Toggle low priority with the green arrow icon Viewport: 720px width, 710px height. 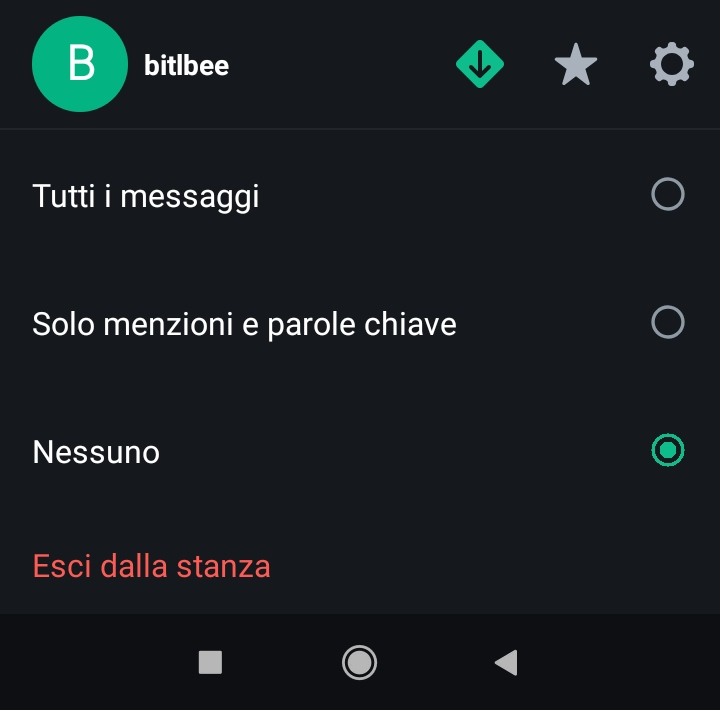pos(480,66)
